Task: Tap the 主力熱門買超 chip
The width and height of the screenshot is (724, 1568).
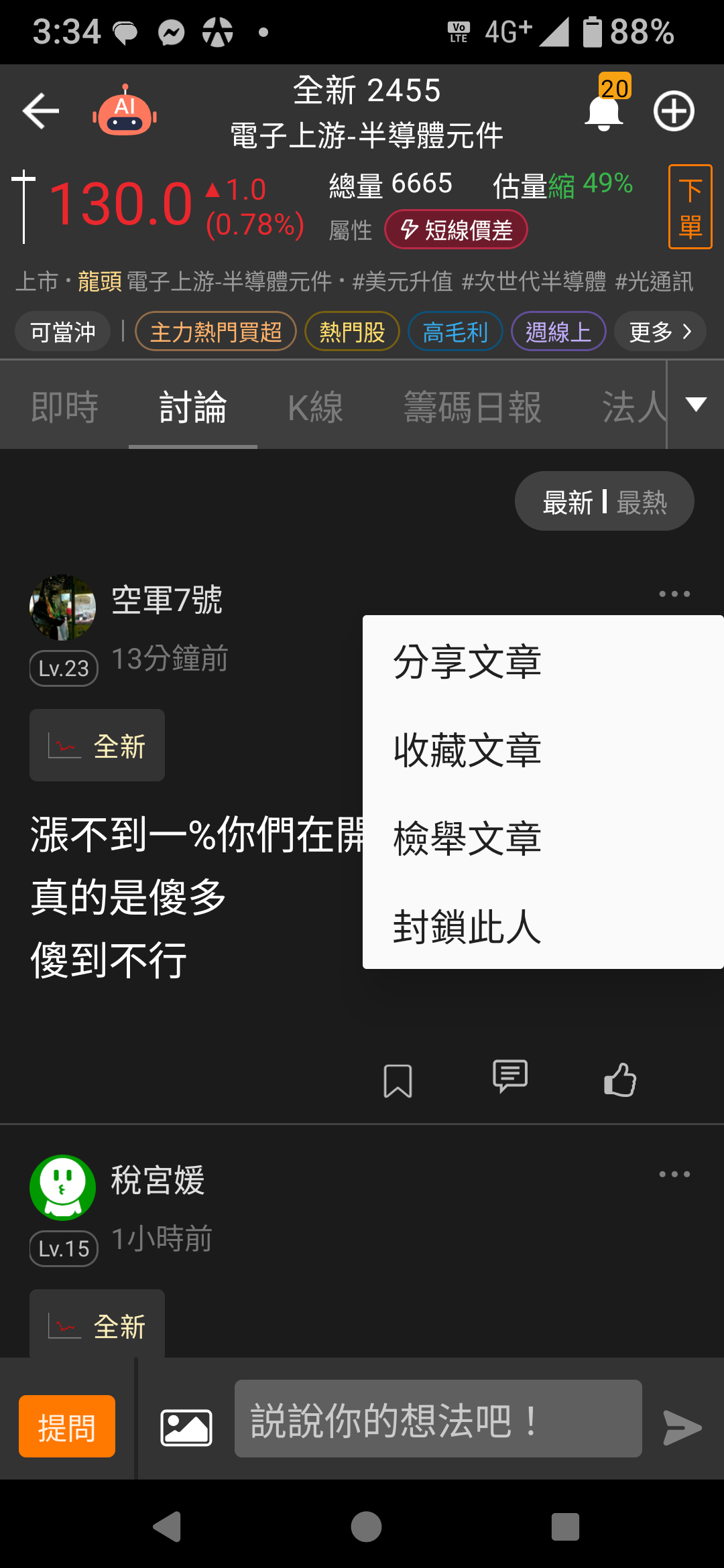Action: (216, 332)
